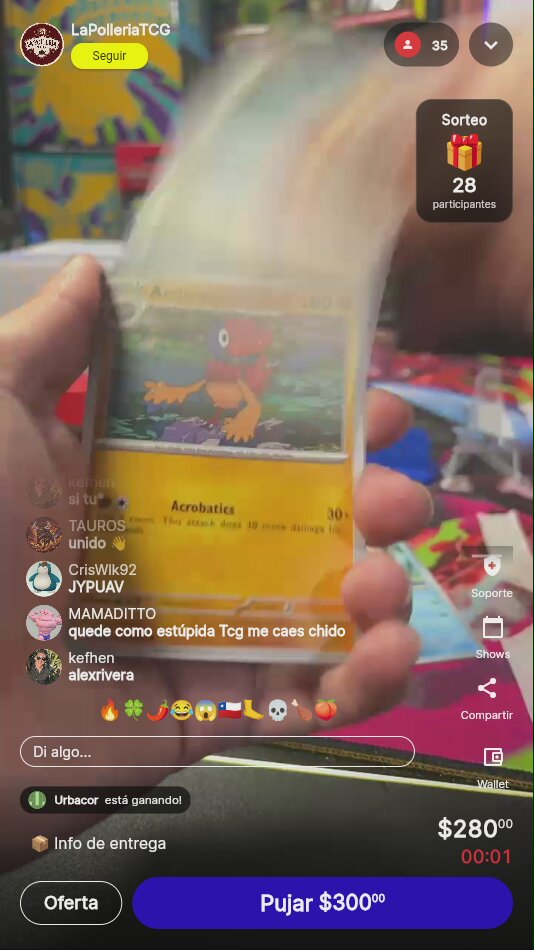Bid with Pujar $300

tap(322, 903)
